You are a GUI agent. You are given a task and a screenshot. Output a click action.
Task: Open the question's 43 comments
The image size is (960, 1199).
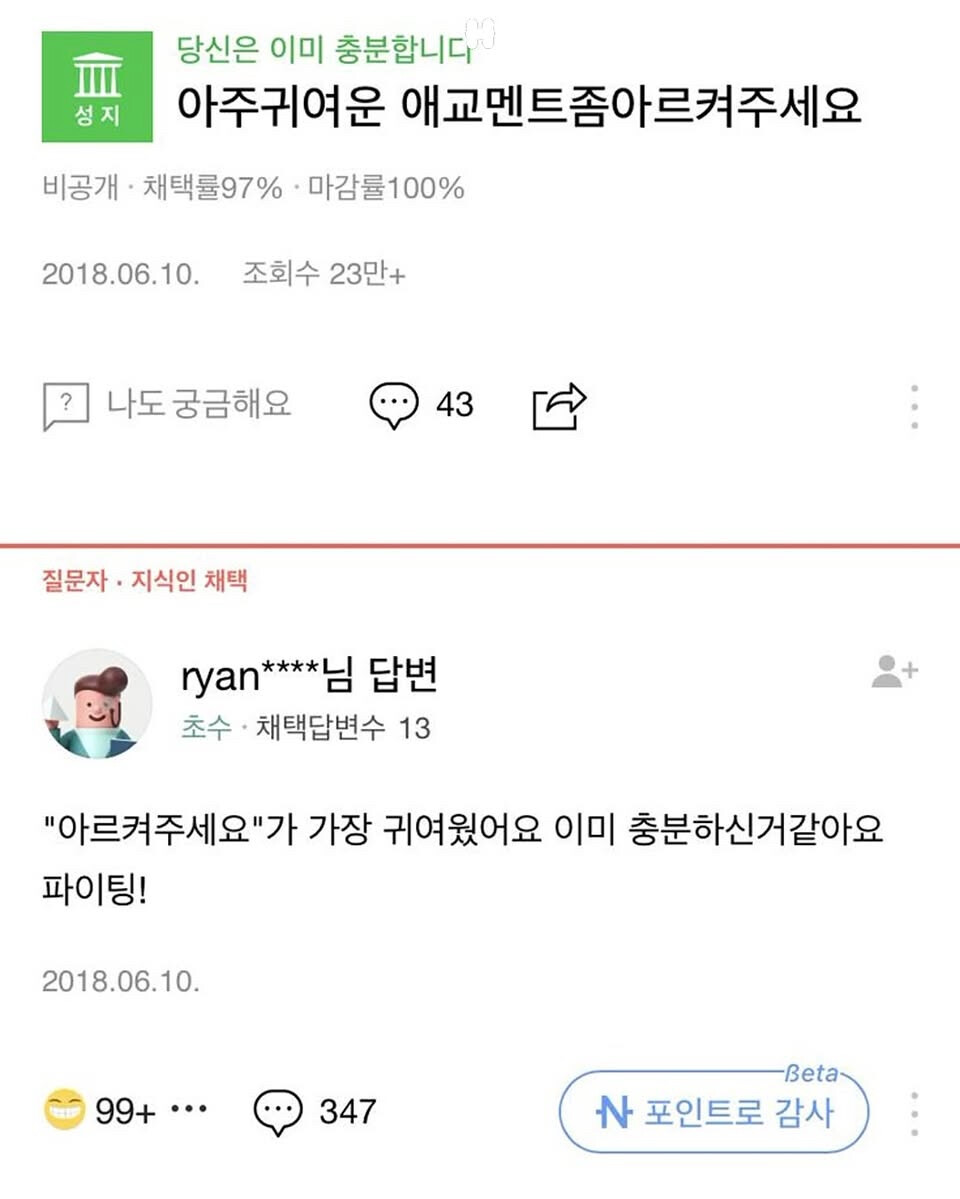coord(420,405)
